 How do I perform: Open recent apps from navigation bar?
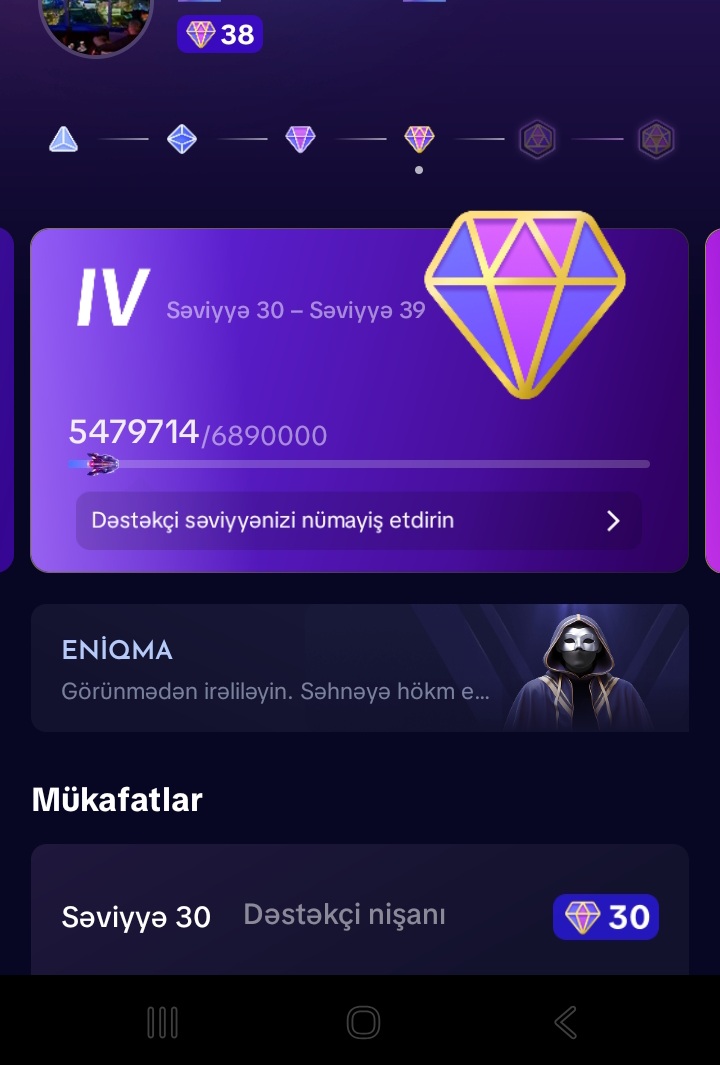point(162,1022)
